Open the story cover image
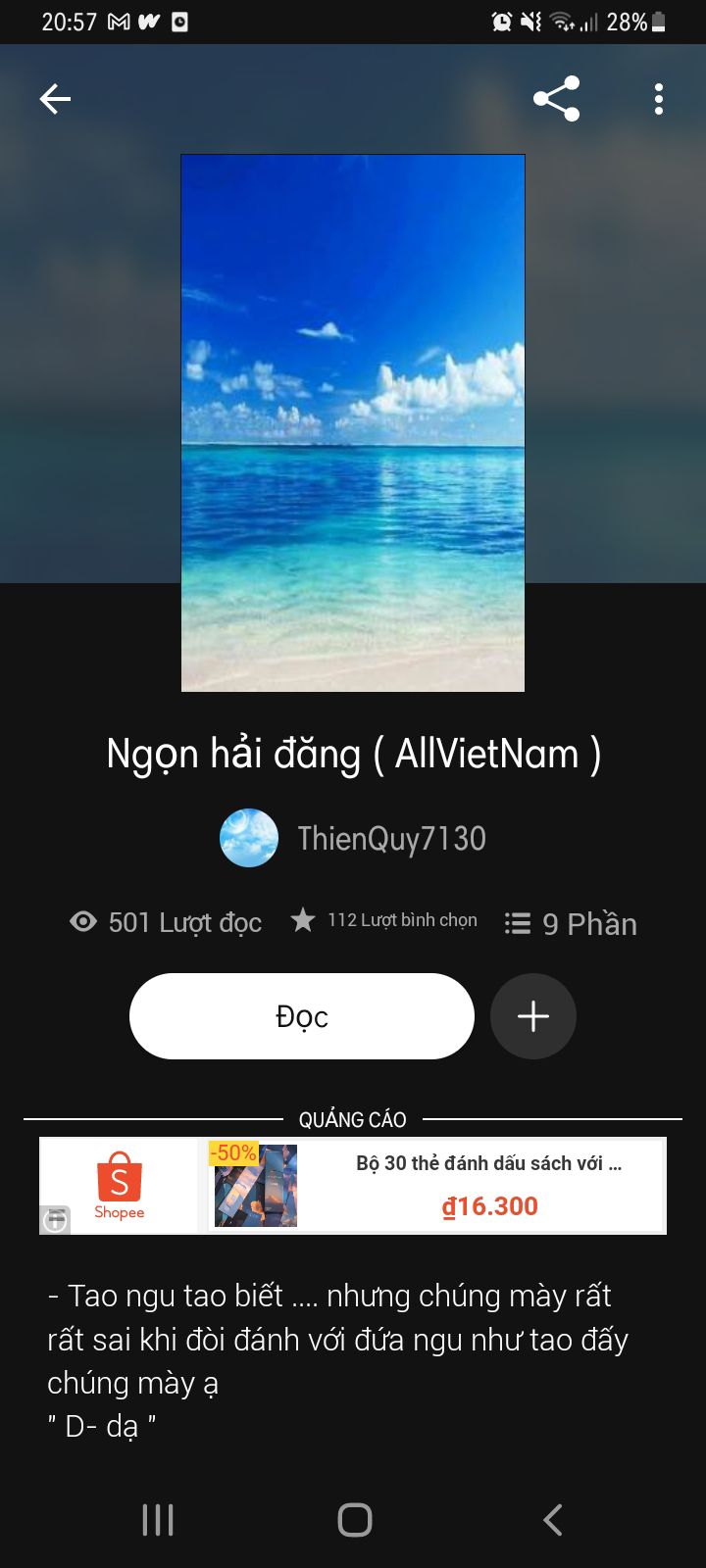 pos(353,422)
